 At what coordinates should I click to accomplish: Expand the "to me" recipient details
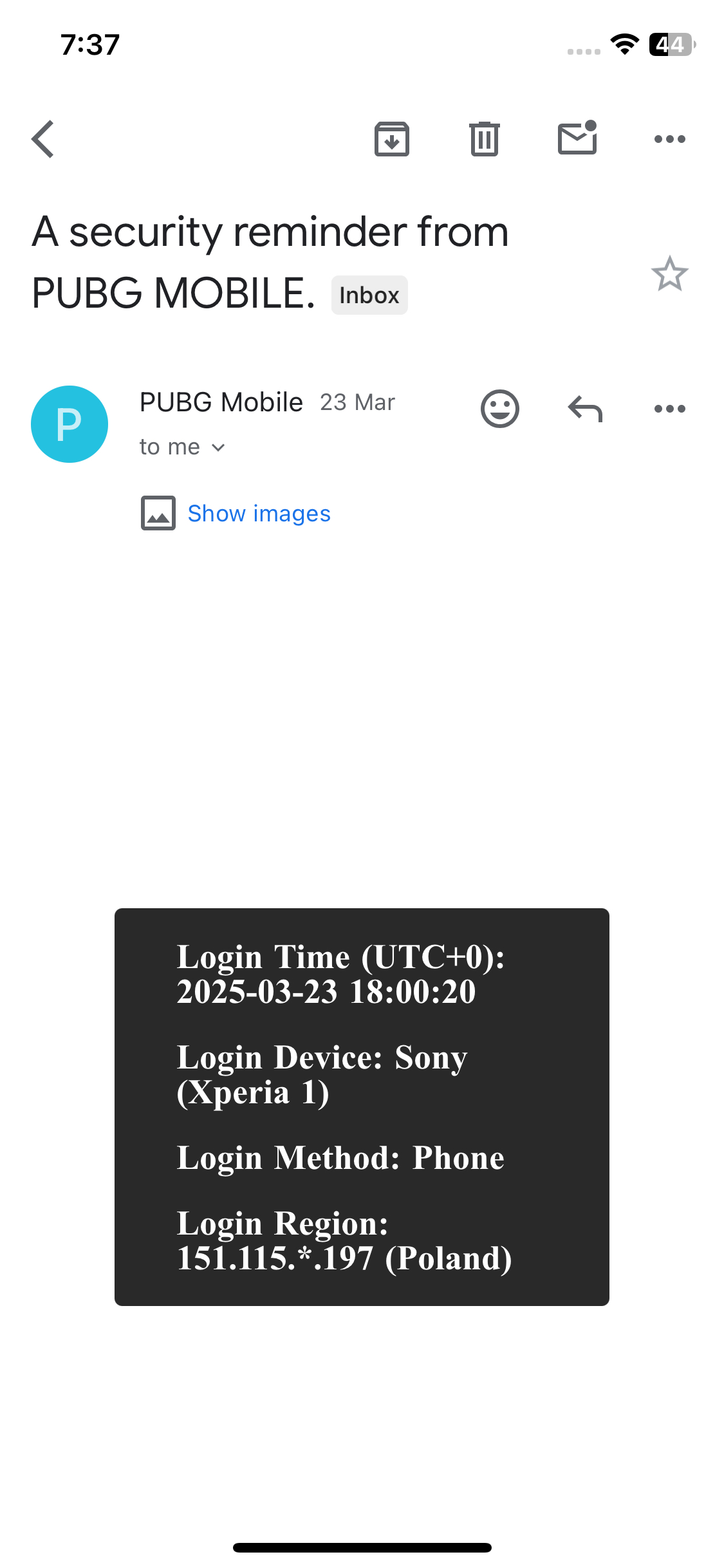click(182, 447)
